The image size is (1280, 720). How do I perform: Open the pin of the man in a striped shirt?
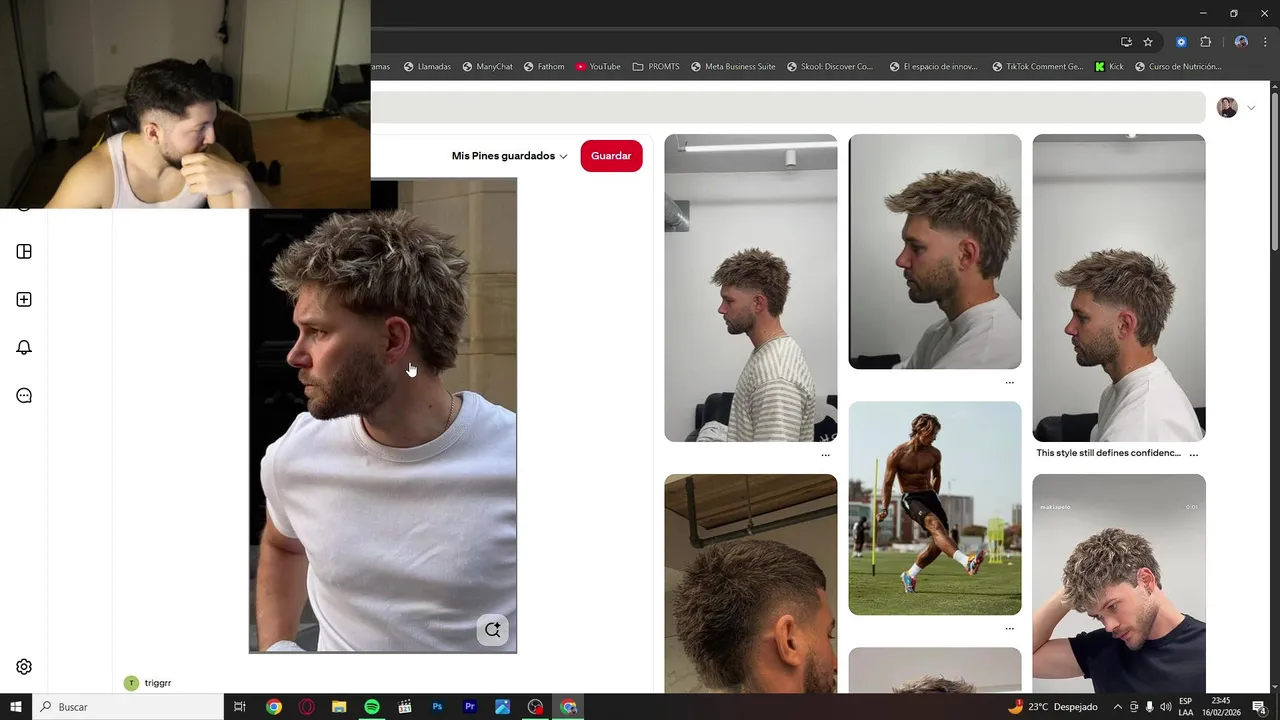coord(750,288)
